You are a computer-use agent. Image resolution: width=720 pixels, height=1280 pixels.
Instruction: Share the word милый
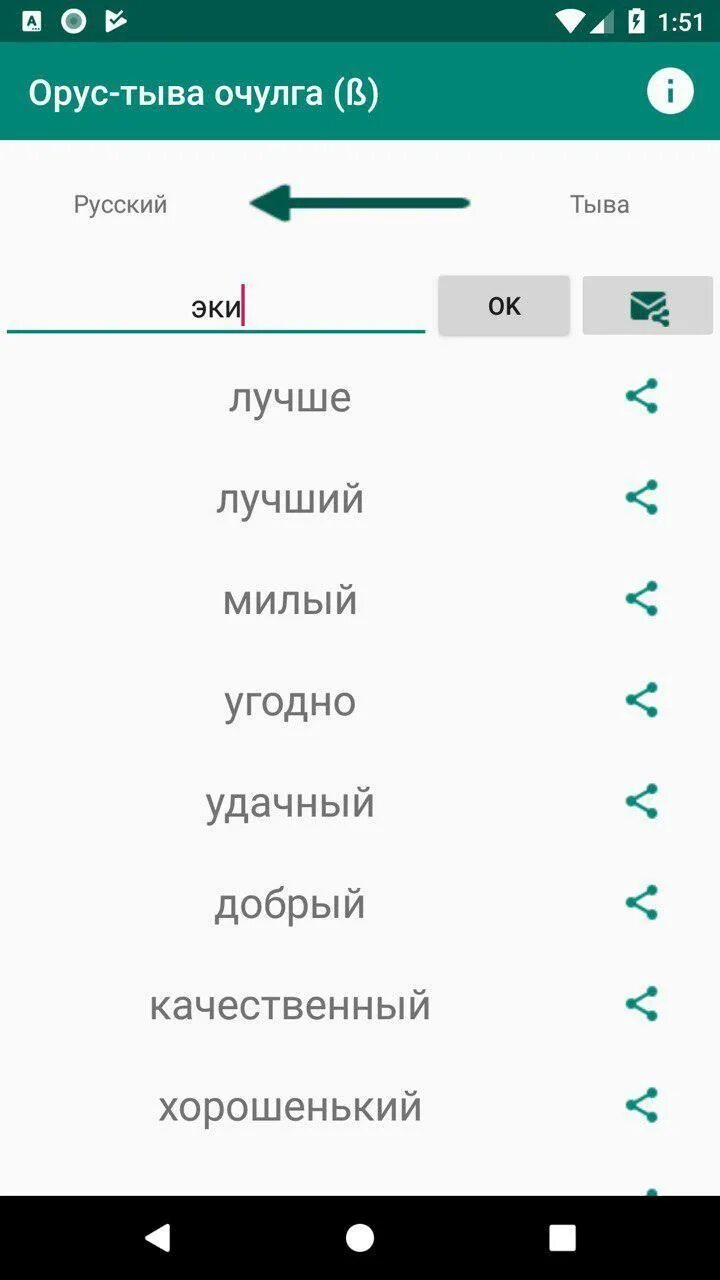click(642, 599)
